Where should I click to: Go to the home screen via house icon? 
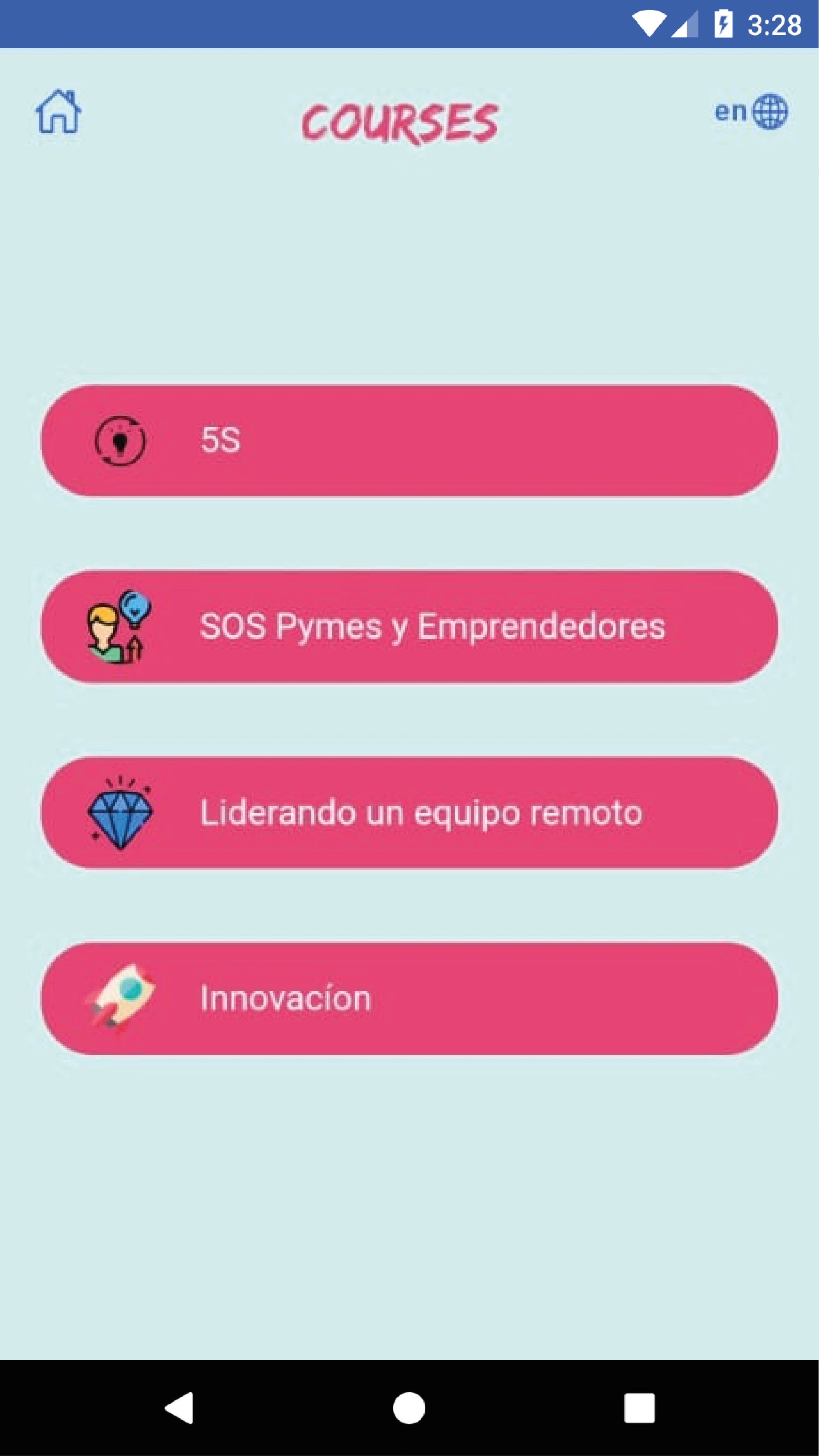59,111
